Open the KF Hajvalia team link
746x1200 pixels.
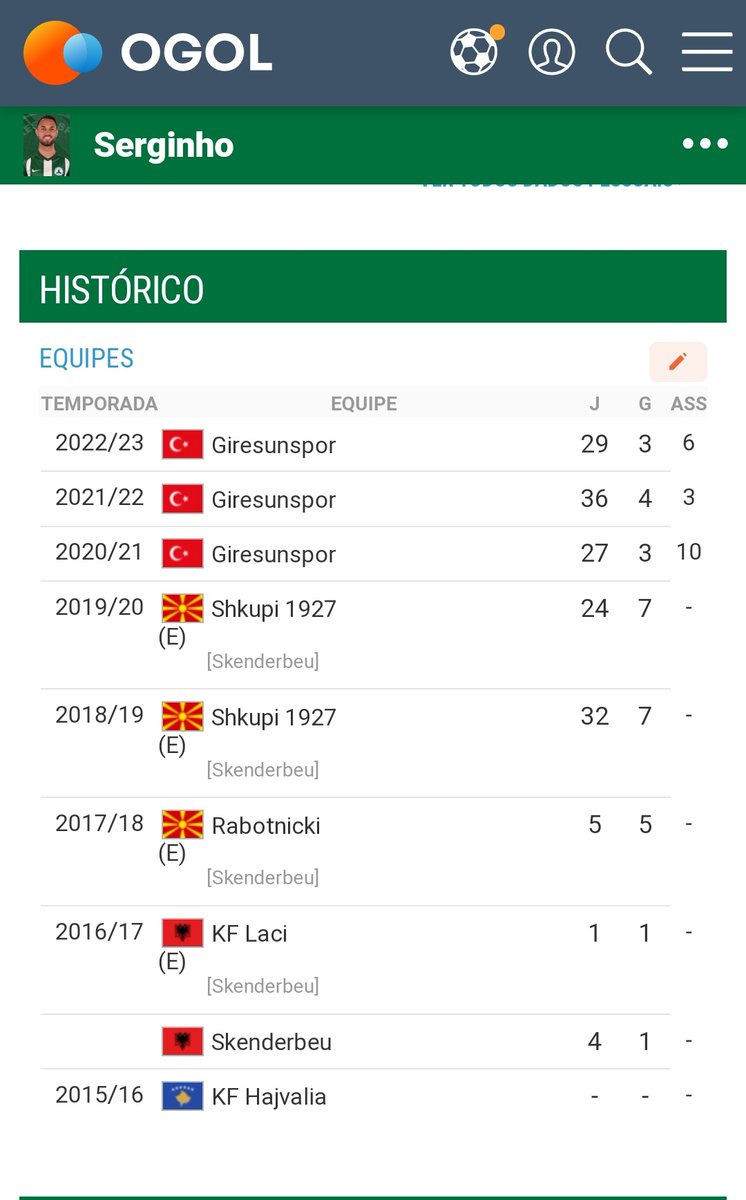(268, 1097)
